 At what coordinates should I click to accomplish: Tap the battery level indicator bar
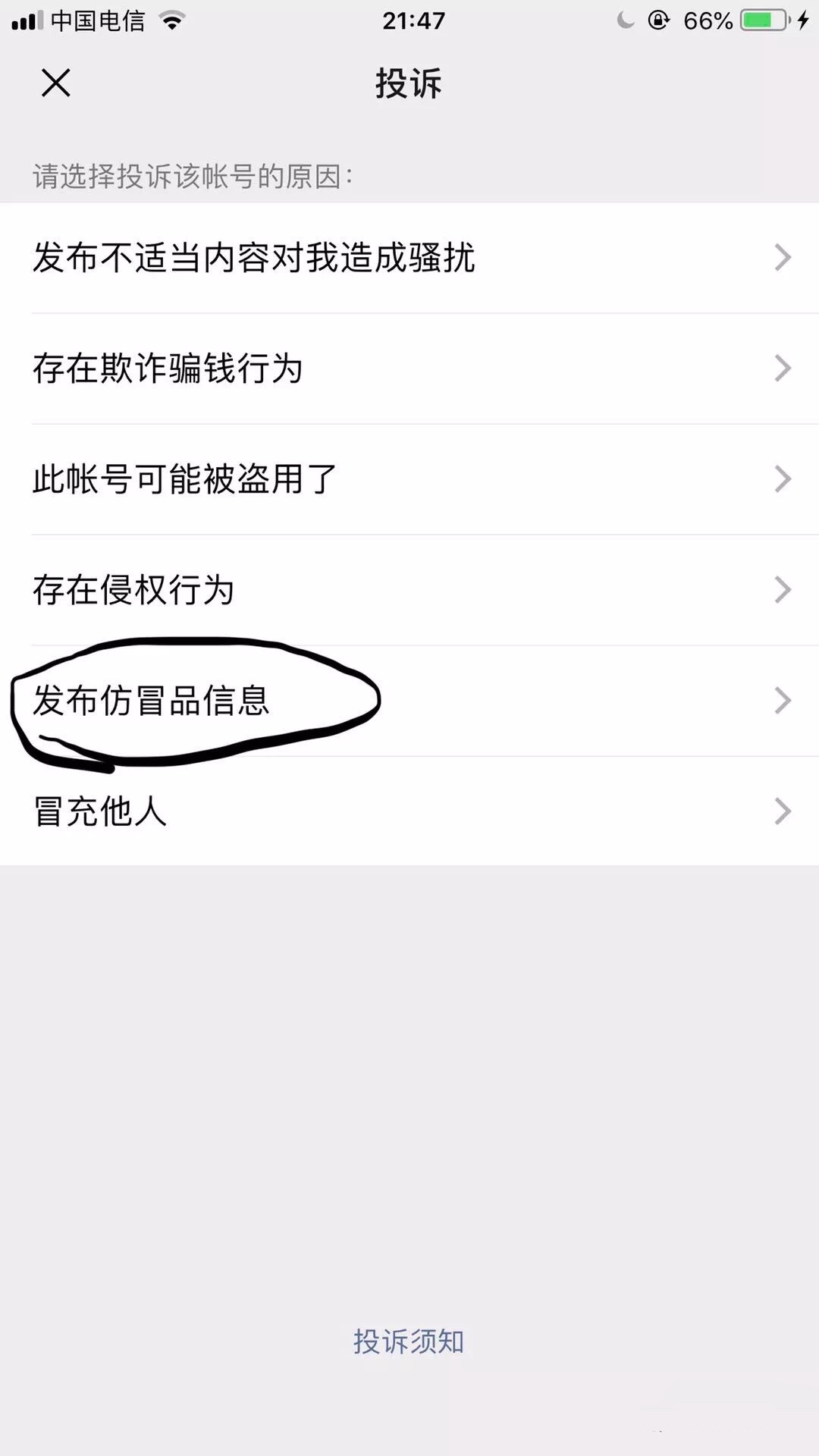(758, 20)
